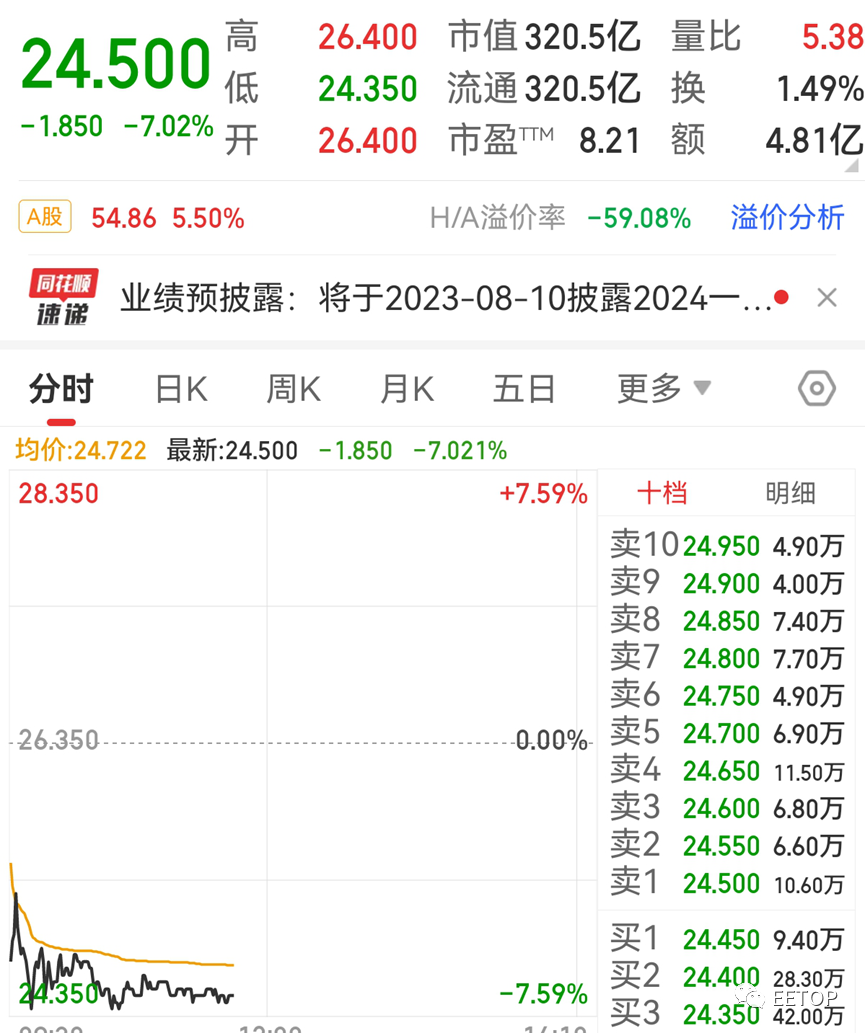
Task: Switch to the 周K tab
Action: pyautogui.click(x=292, y=388)
